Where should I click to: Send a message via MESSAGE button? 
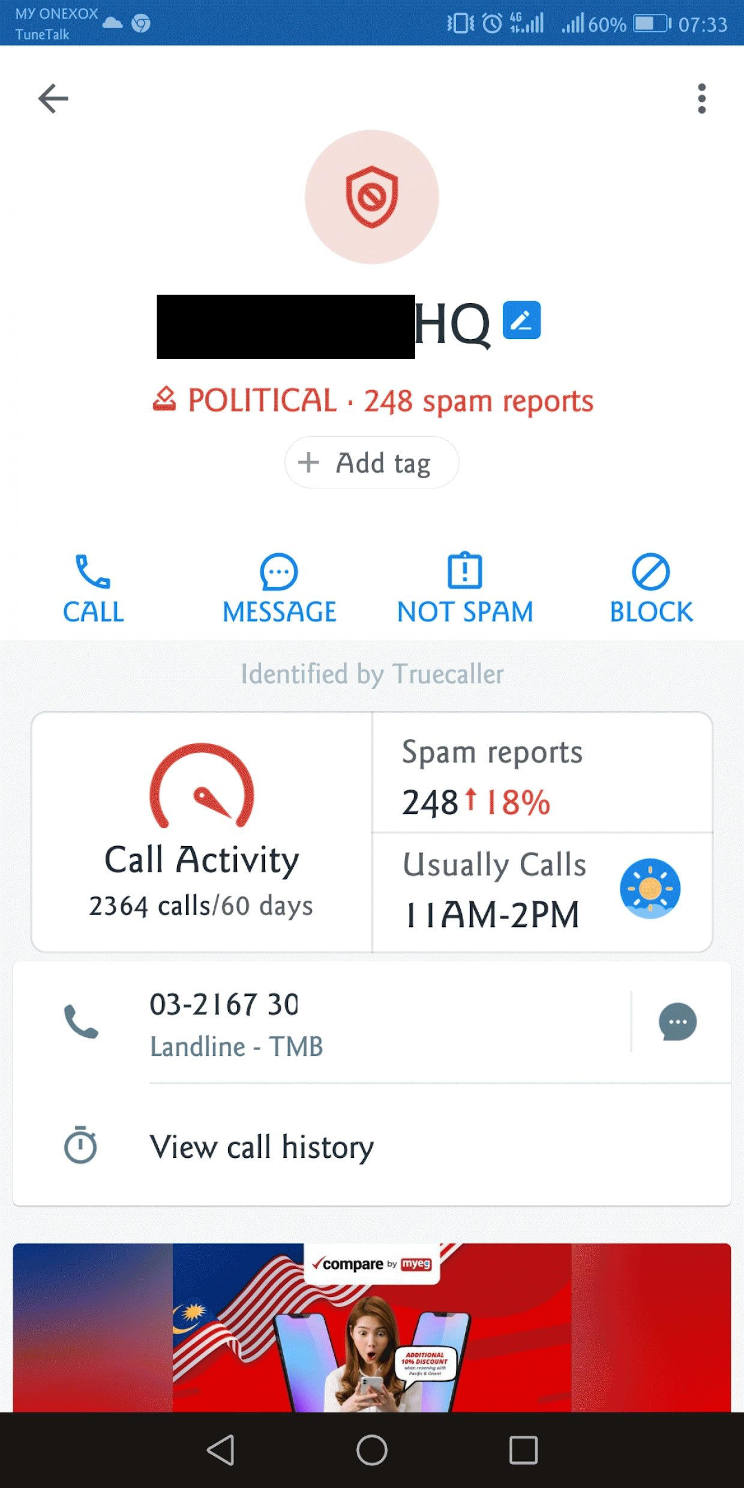click(x=279, y=589)
